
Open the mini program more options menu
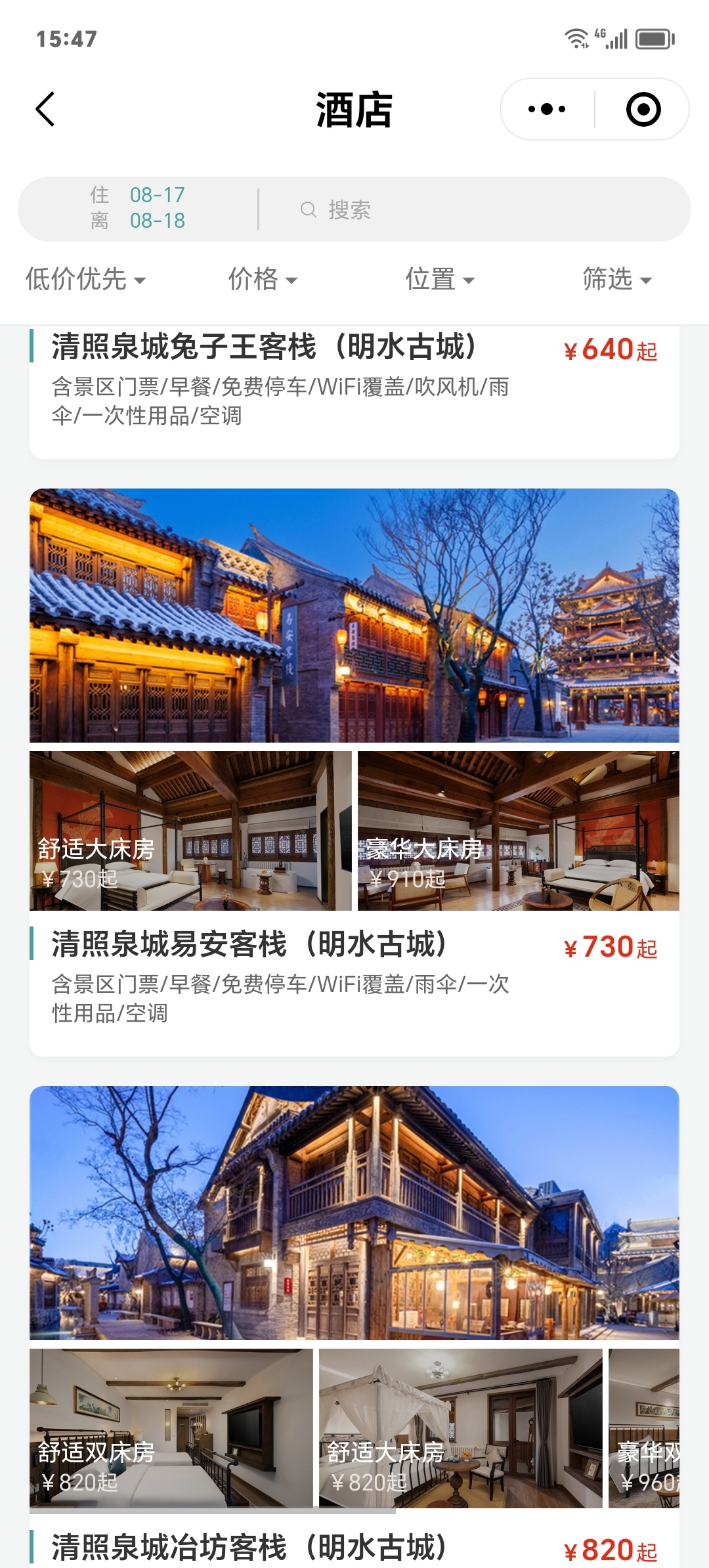click(x=547, y=109)
